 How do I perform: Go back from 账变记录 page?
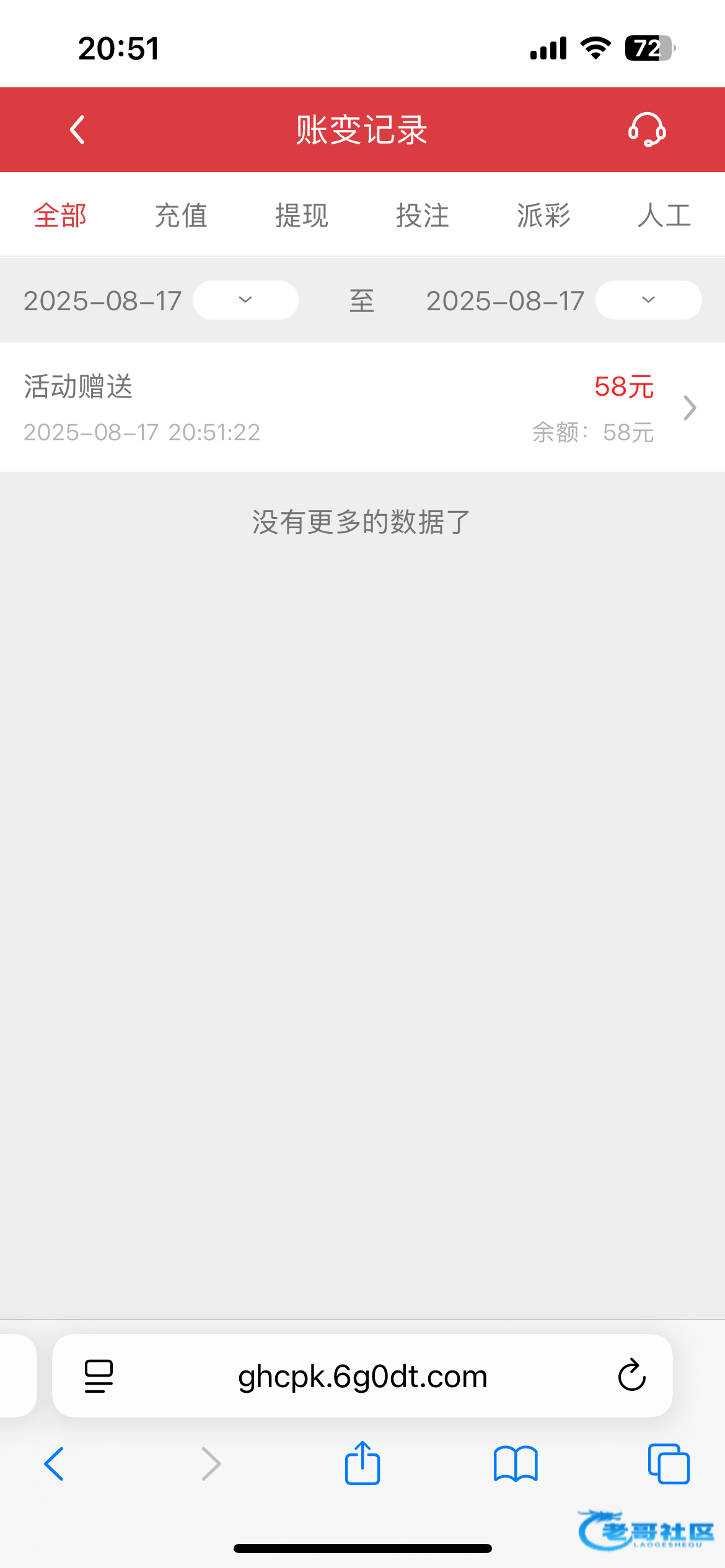tap(77, 130)
